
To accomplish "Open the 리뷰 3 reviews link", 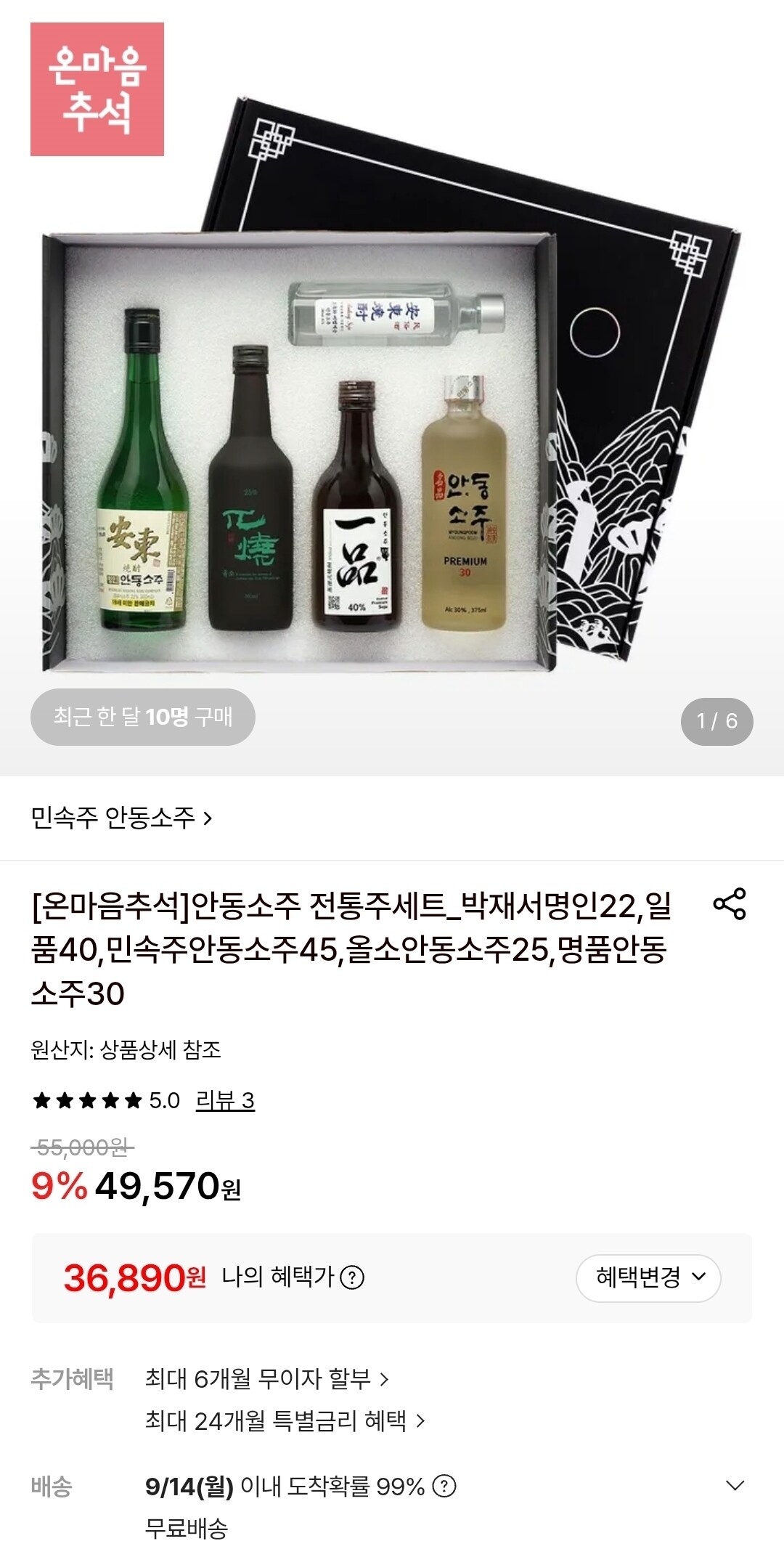I will pyautogui.click(x=225, y=1100).
